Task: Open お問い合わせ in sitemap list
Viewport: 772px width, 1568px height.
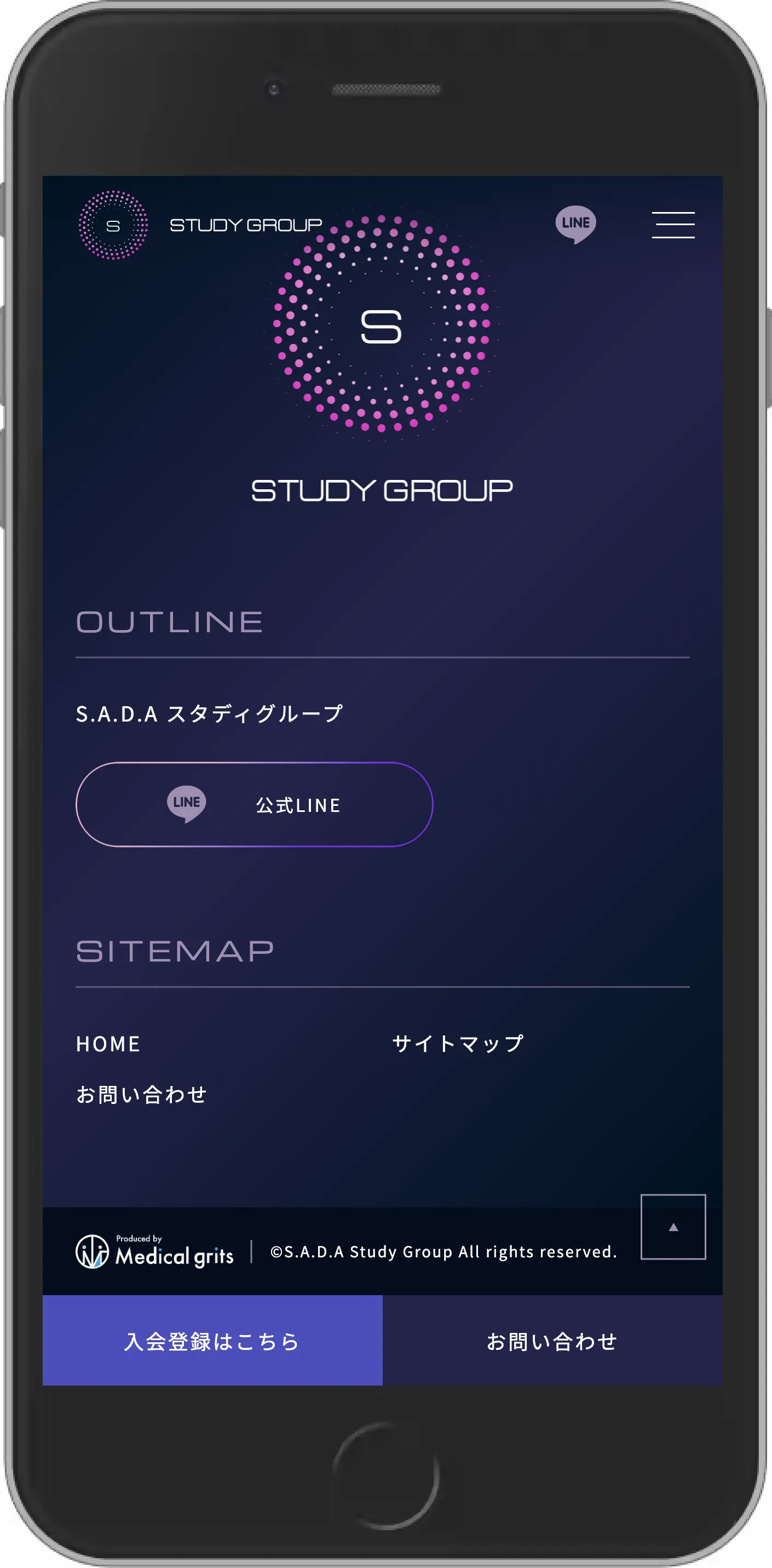Action: click(x=141, y=1095)
